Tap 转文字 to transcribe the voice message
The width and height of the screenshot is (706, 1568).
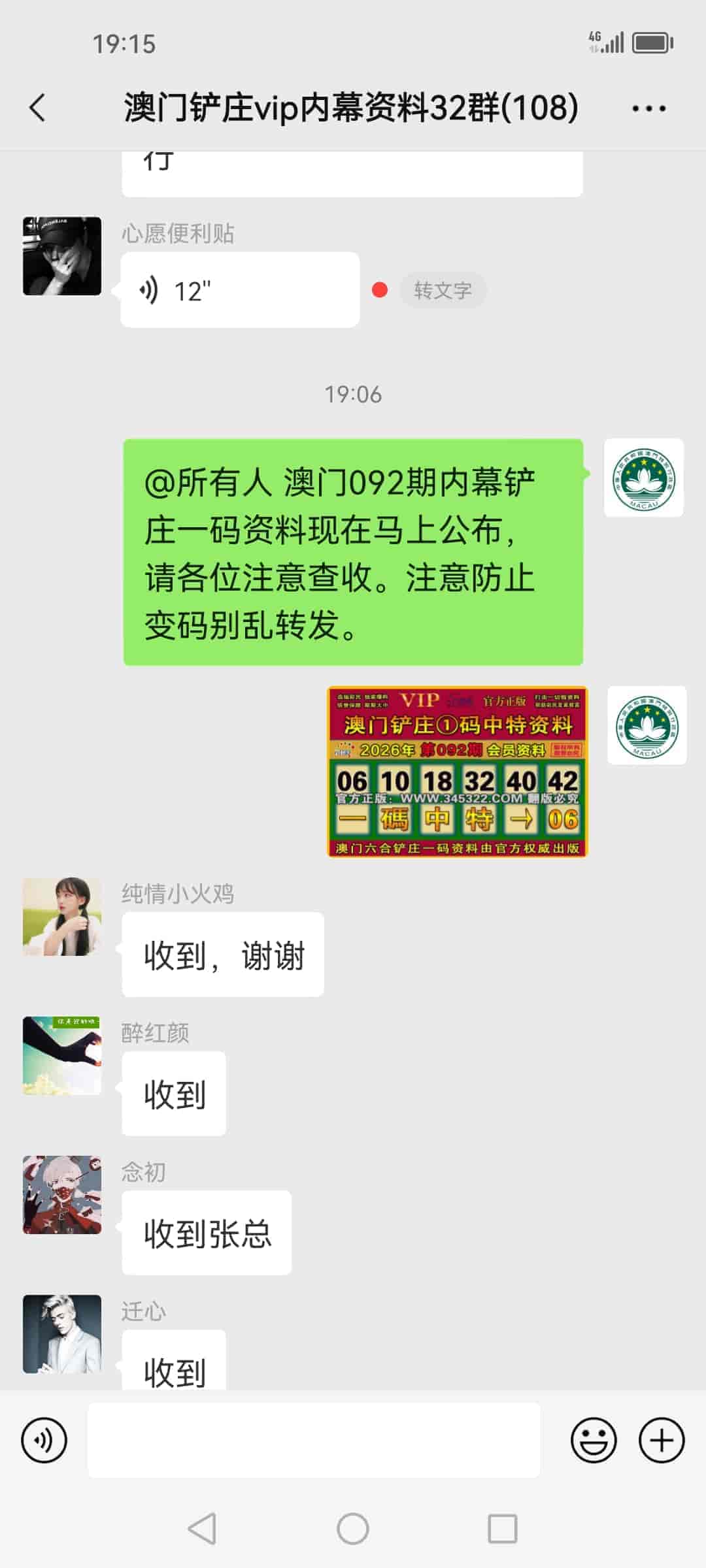click(443, 289)
